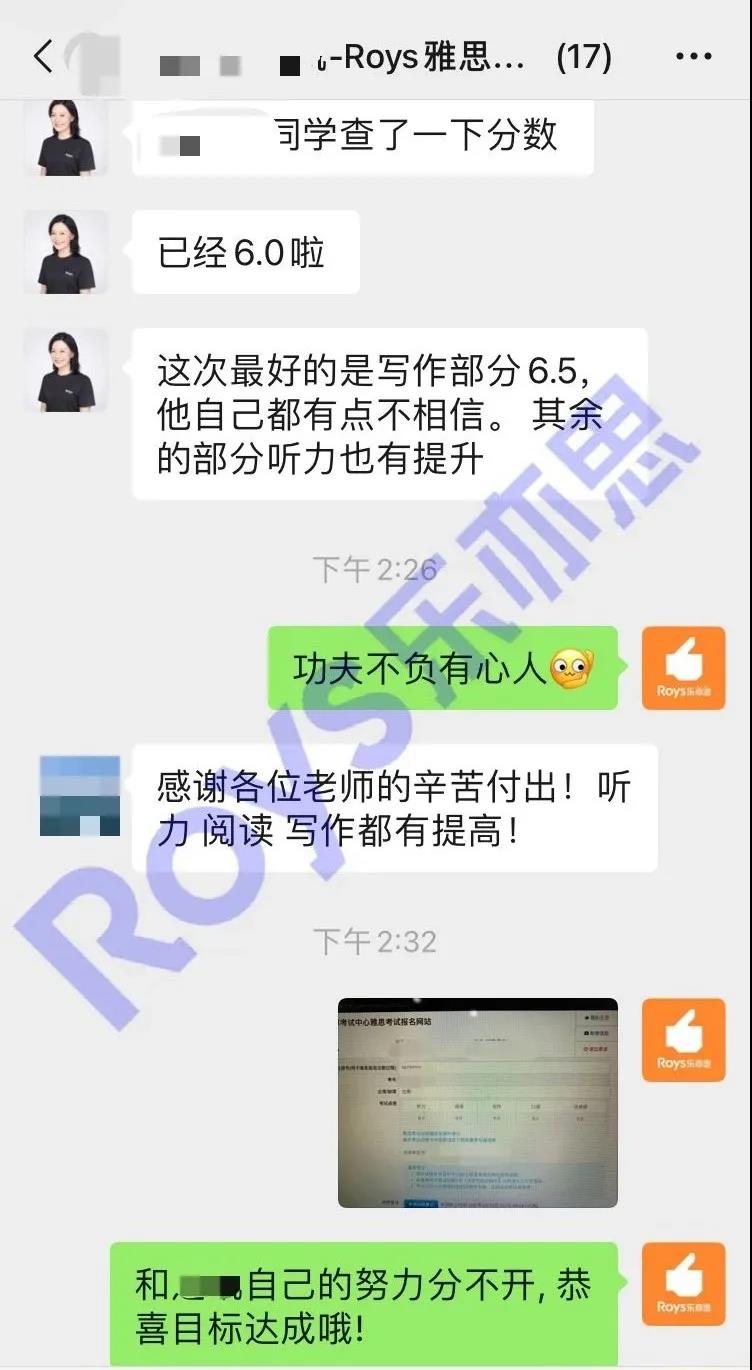The width and height of the screenshot is (752, 1370).
Task: Go back to the chat list
Action: (43, 56)
